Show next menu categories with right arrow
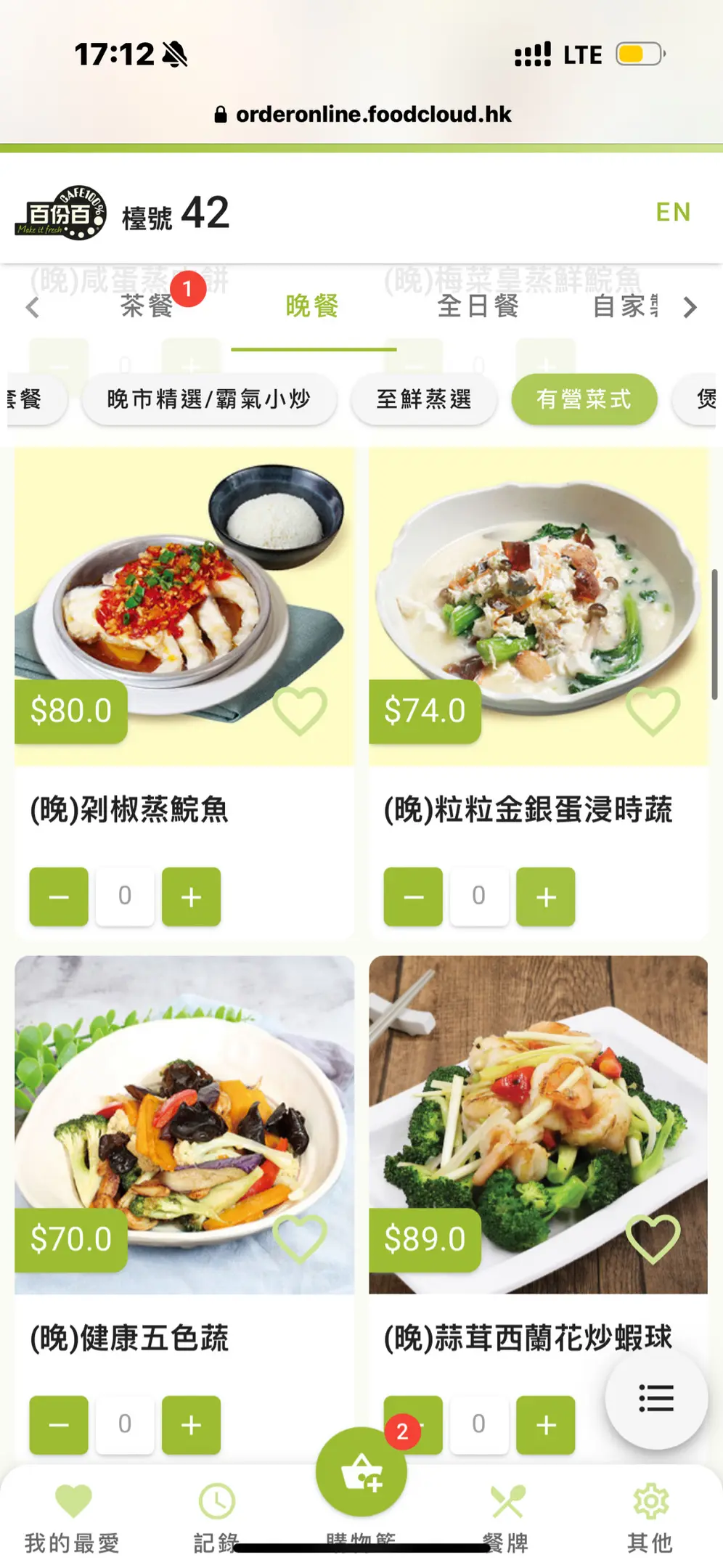Viewport: 723px width, 1568px height. [x=690, y=307]
